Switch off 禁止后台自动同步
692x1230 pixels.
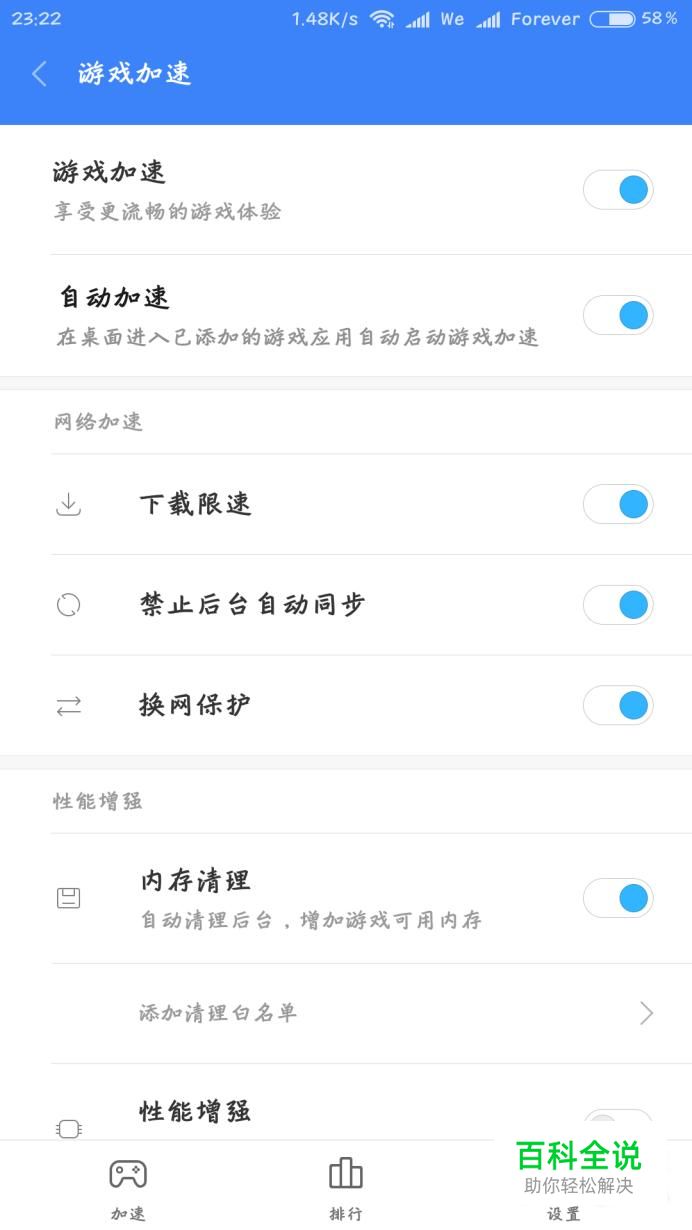[618, 605]
